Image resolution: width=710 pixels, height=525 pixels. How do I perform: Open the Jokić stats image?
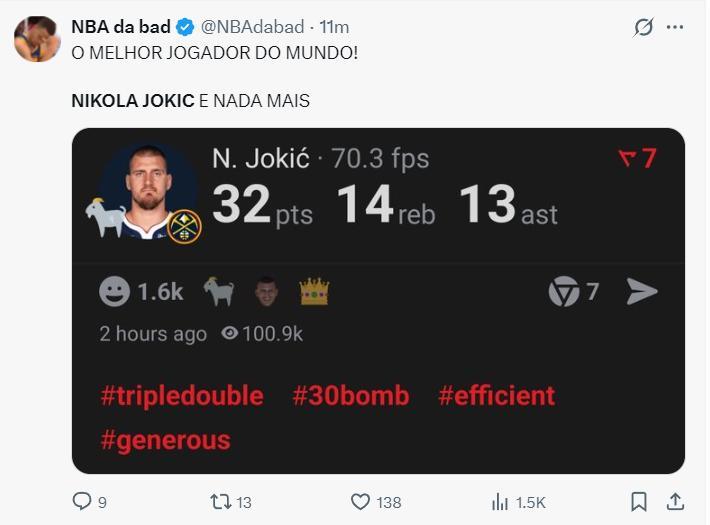[378, 300]
